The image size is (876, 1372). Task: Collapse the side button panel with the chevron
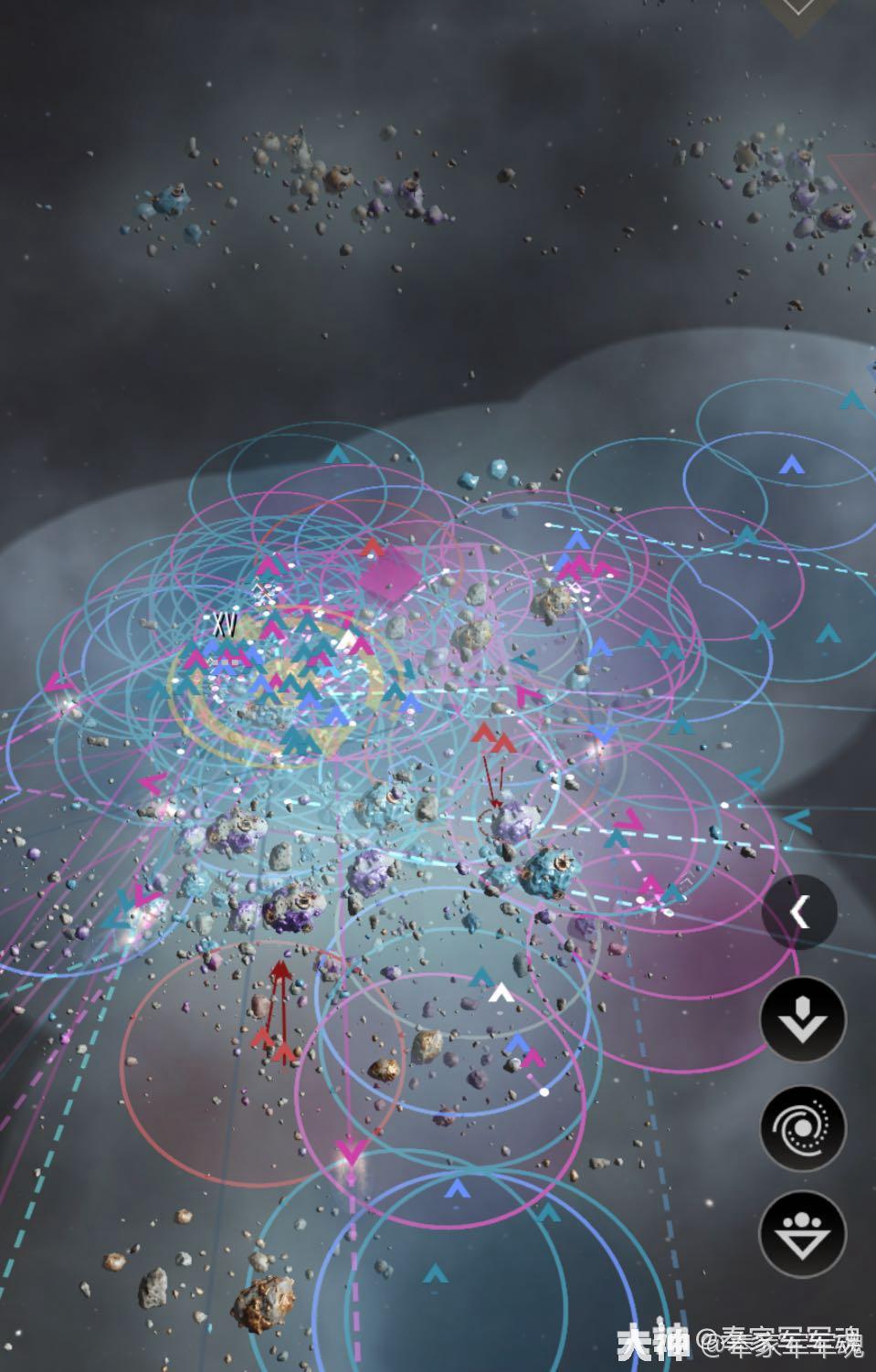800,912
